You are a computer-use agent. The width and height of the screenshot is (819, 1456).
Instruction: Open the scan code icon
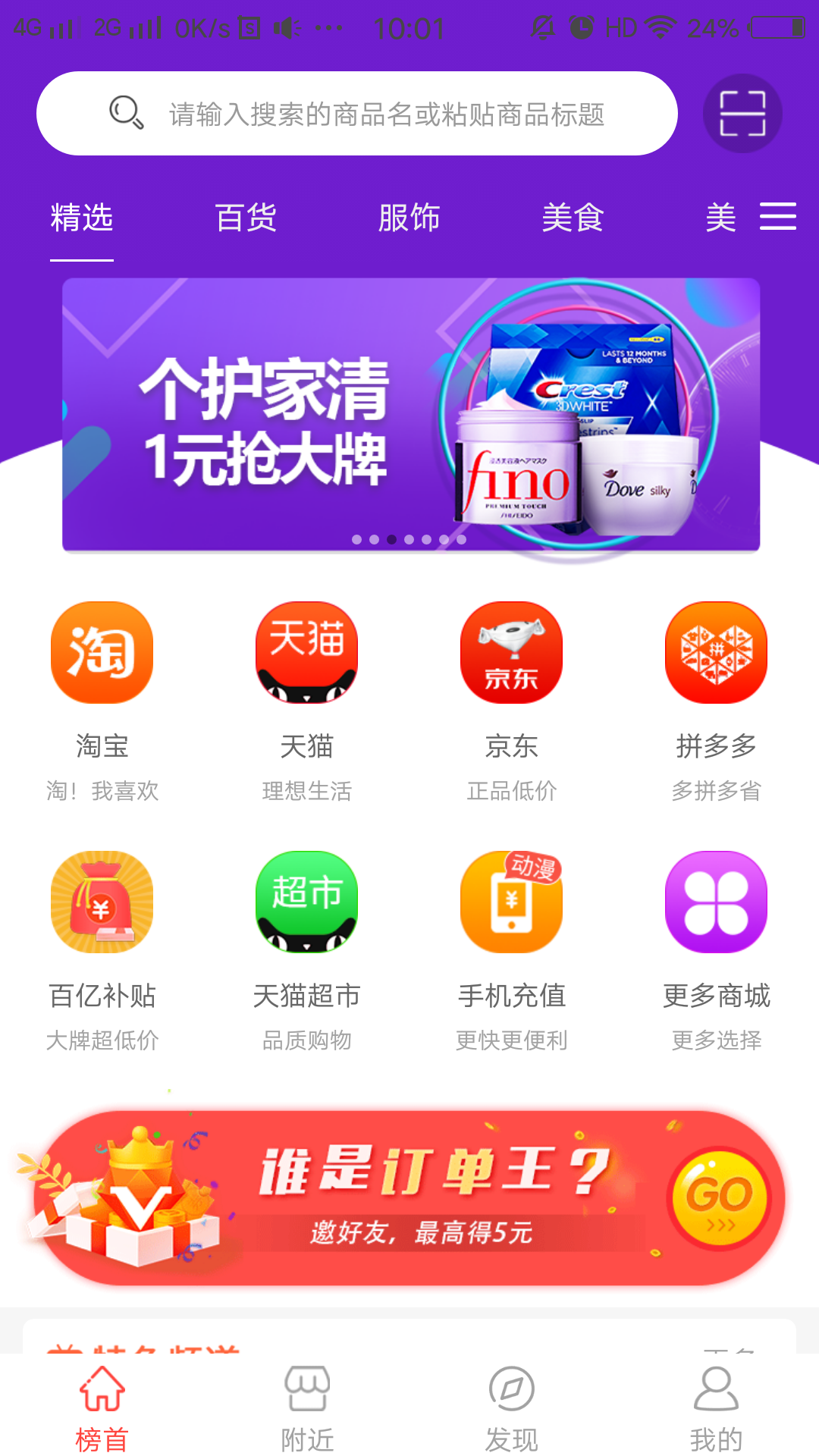[742, 114]
